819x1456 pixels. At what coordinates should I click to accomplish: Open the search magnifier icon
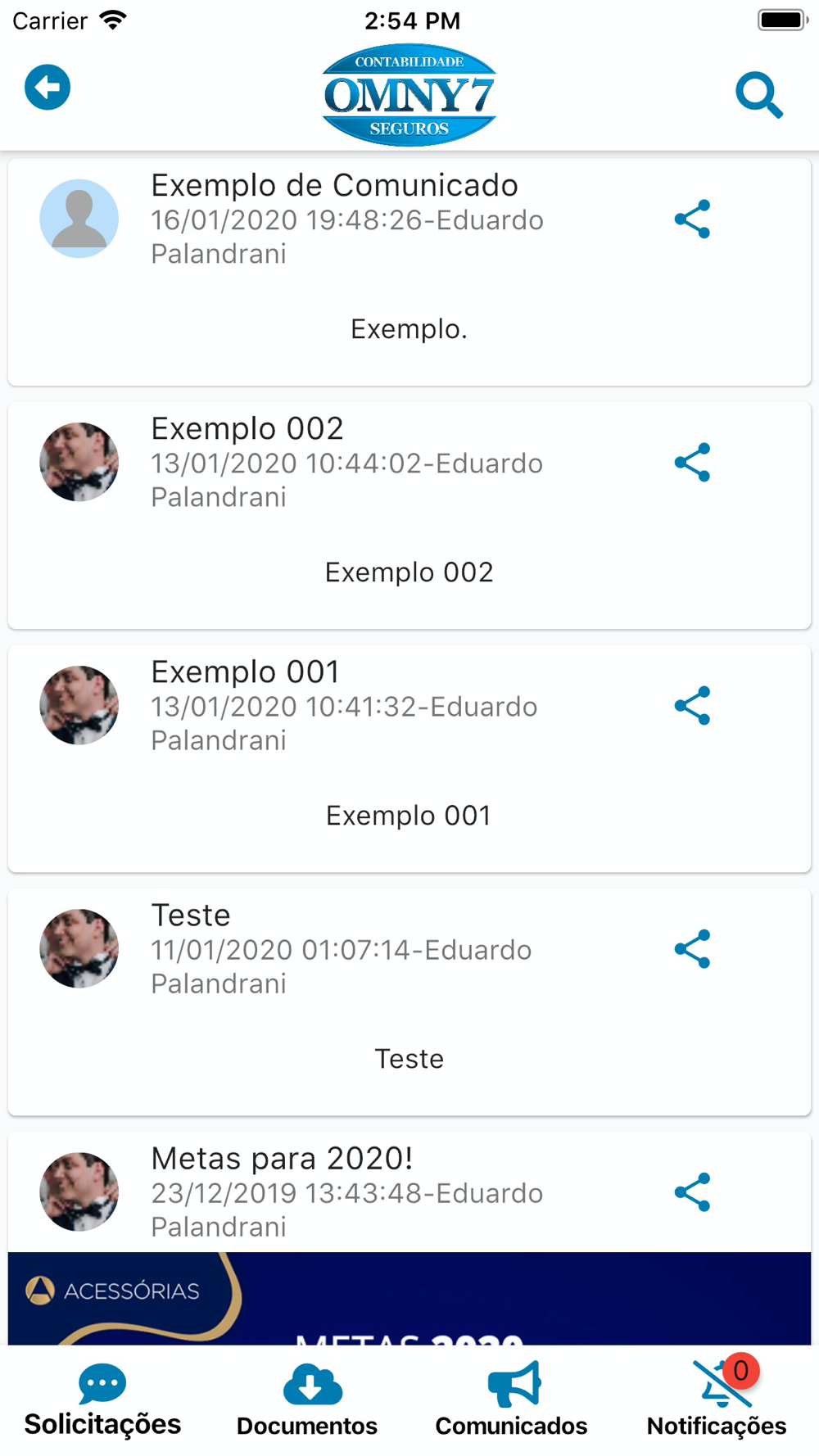click(758, 95)
